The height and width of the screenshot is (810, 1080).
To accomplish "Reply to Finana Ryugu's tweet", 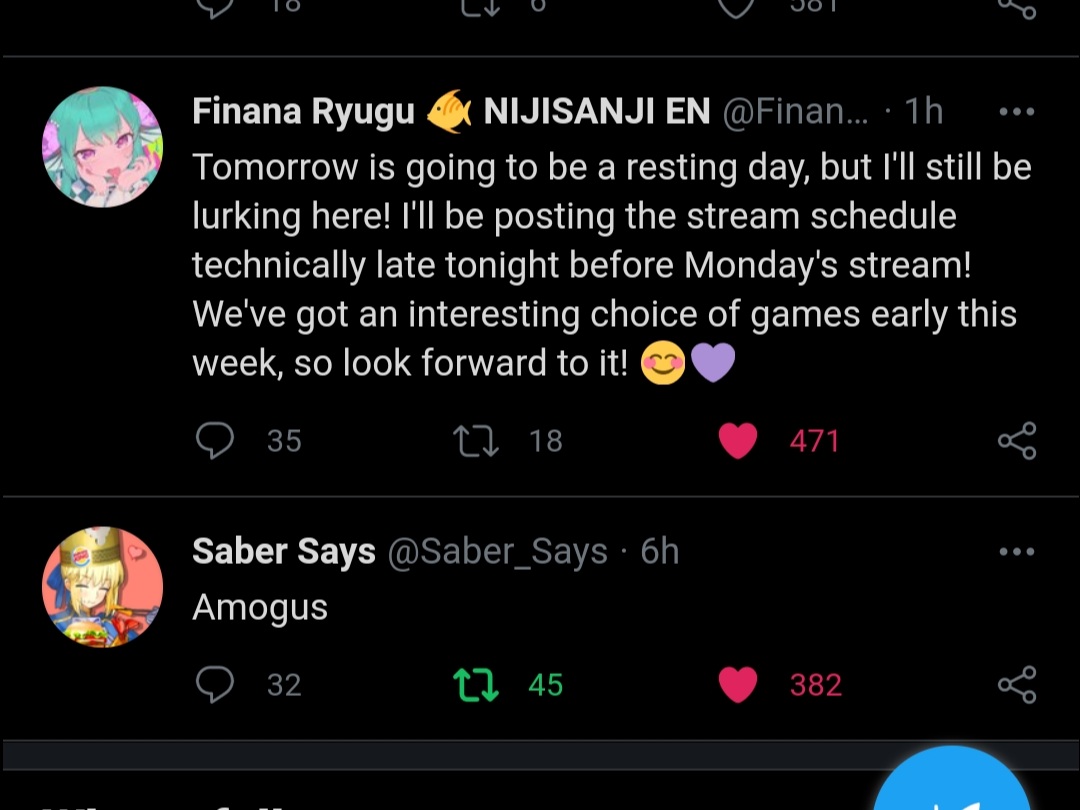I will coord(215,441).
